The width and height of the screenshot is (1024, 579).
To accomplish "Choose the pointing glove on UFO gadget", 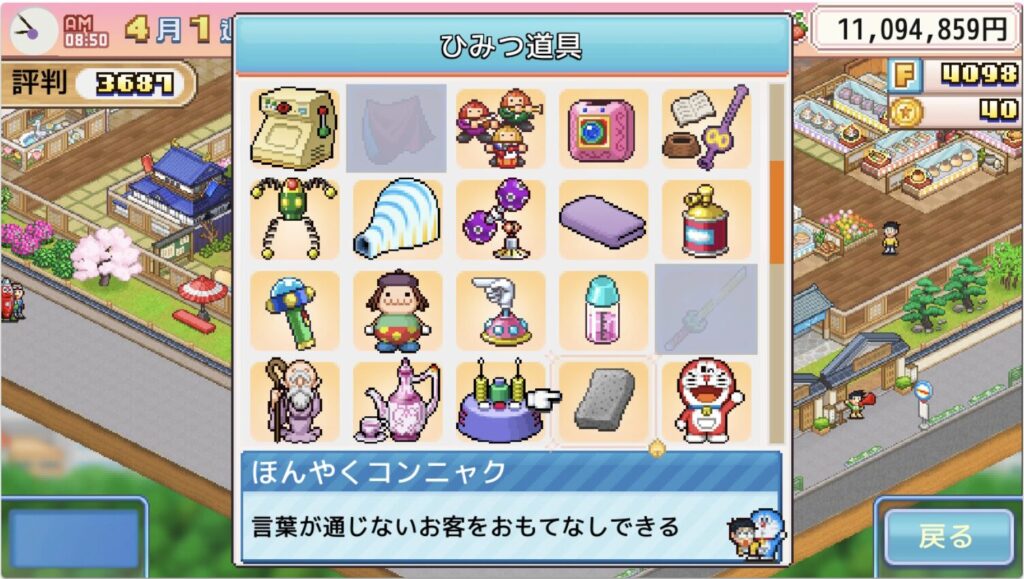I will (x=500, y=310).
